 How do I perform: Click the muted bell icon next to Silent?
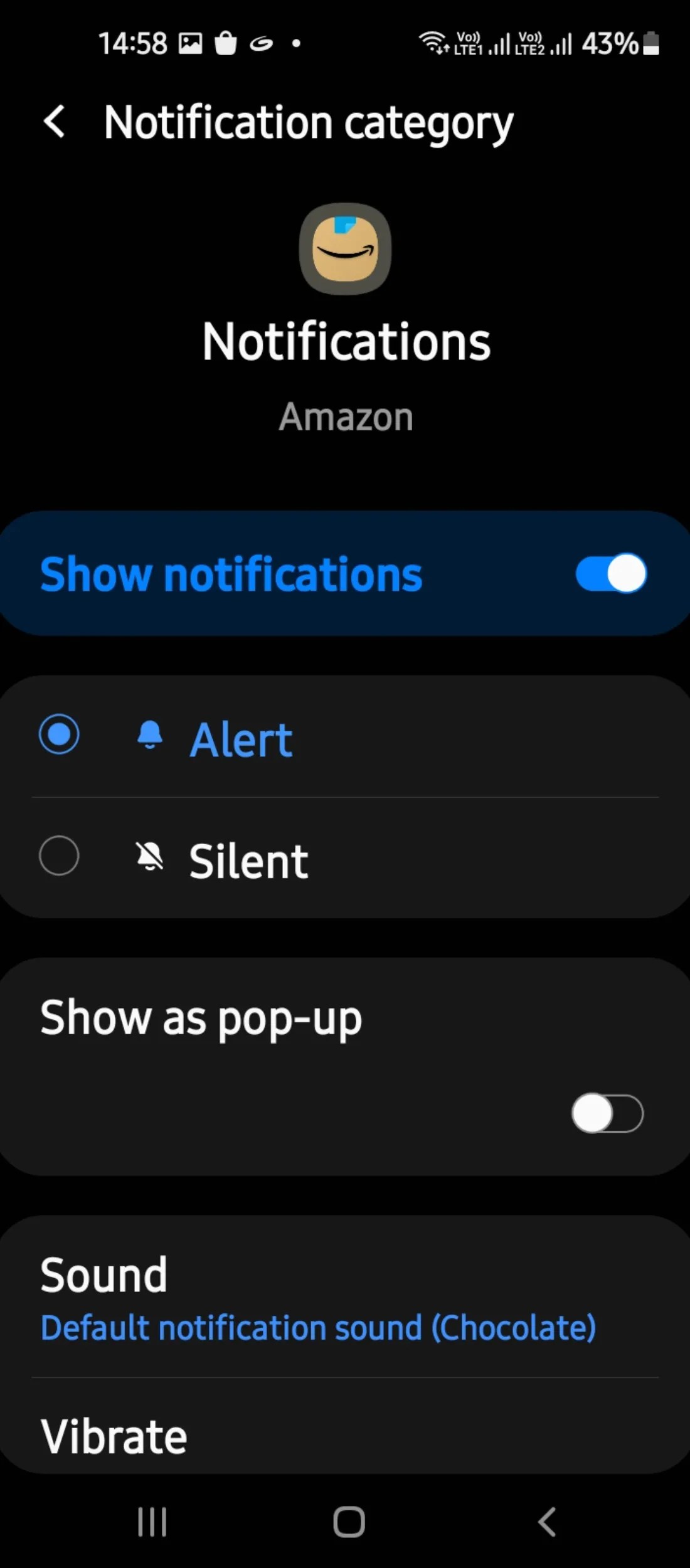point(149,857)
